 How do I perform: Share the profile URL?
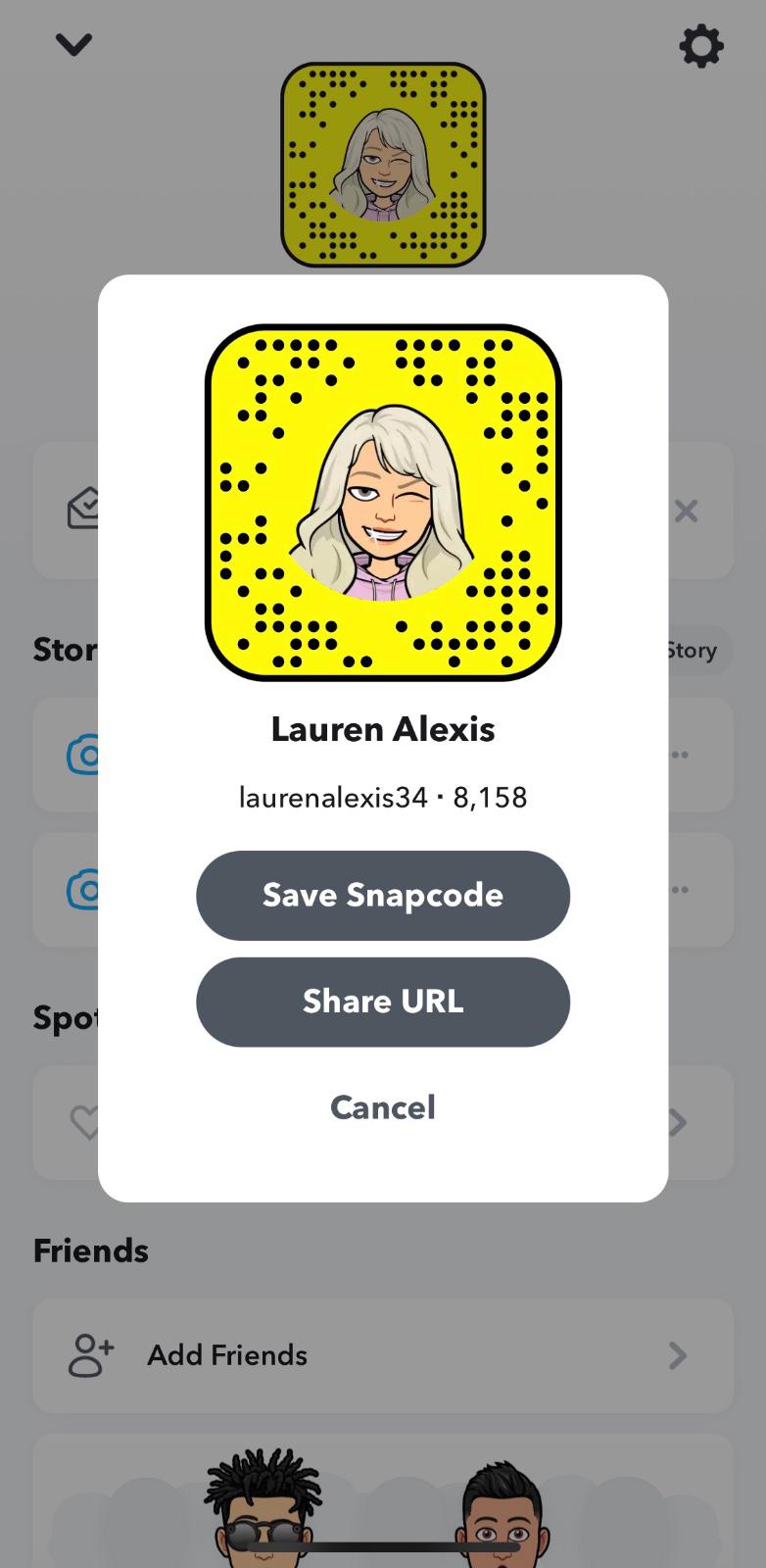(x=382, y=1002)
